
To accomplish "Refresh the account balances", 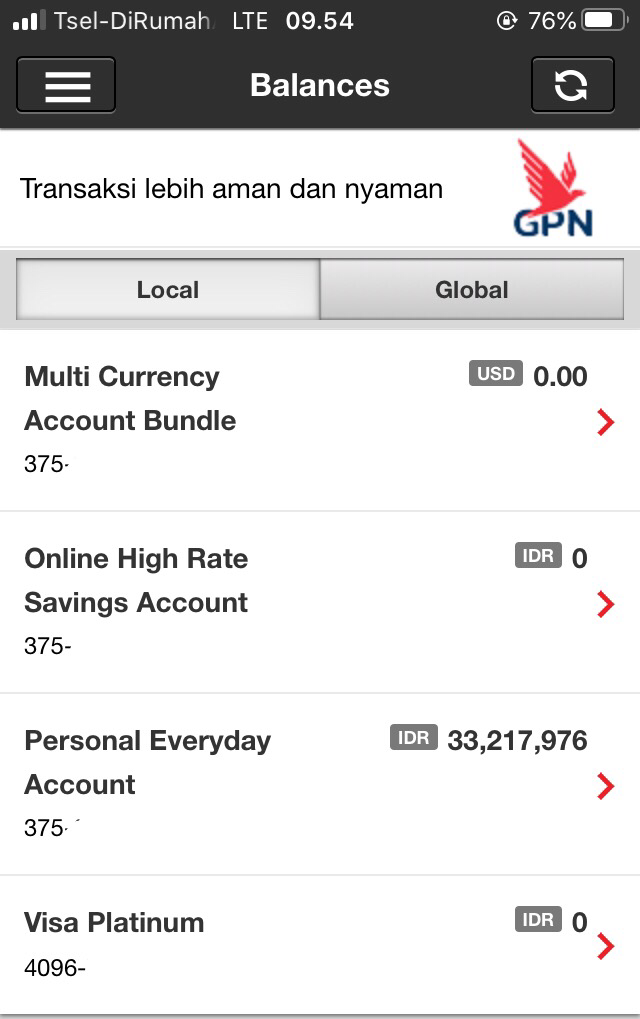I will [x=572, y=85].
